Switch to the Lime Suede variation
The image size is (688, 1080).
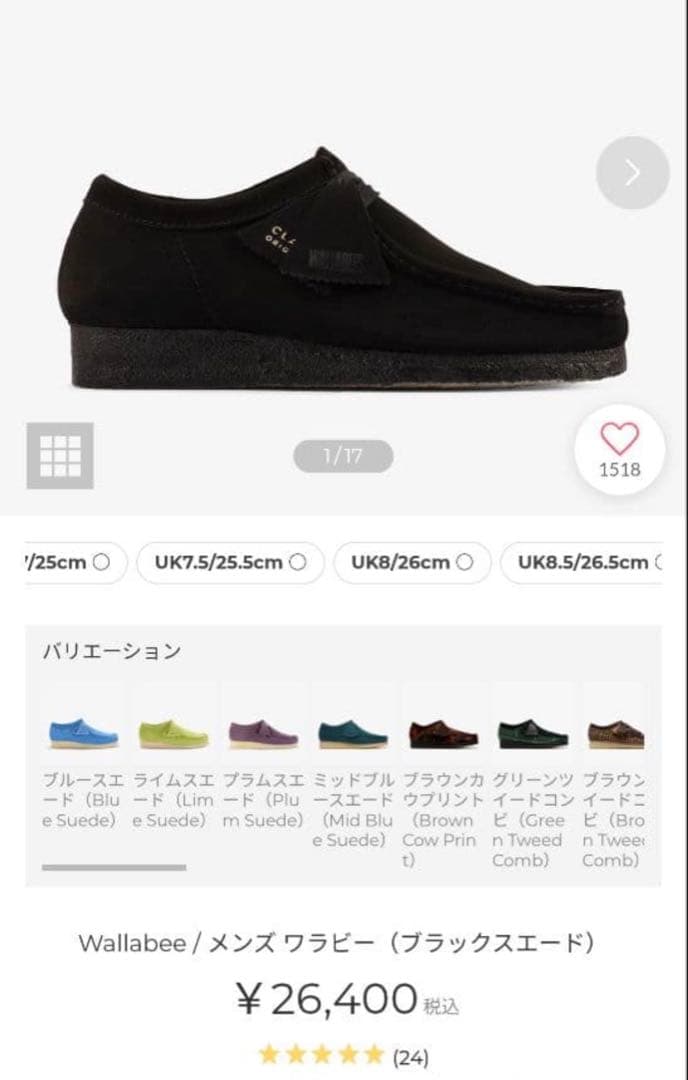173,733
